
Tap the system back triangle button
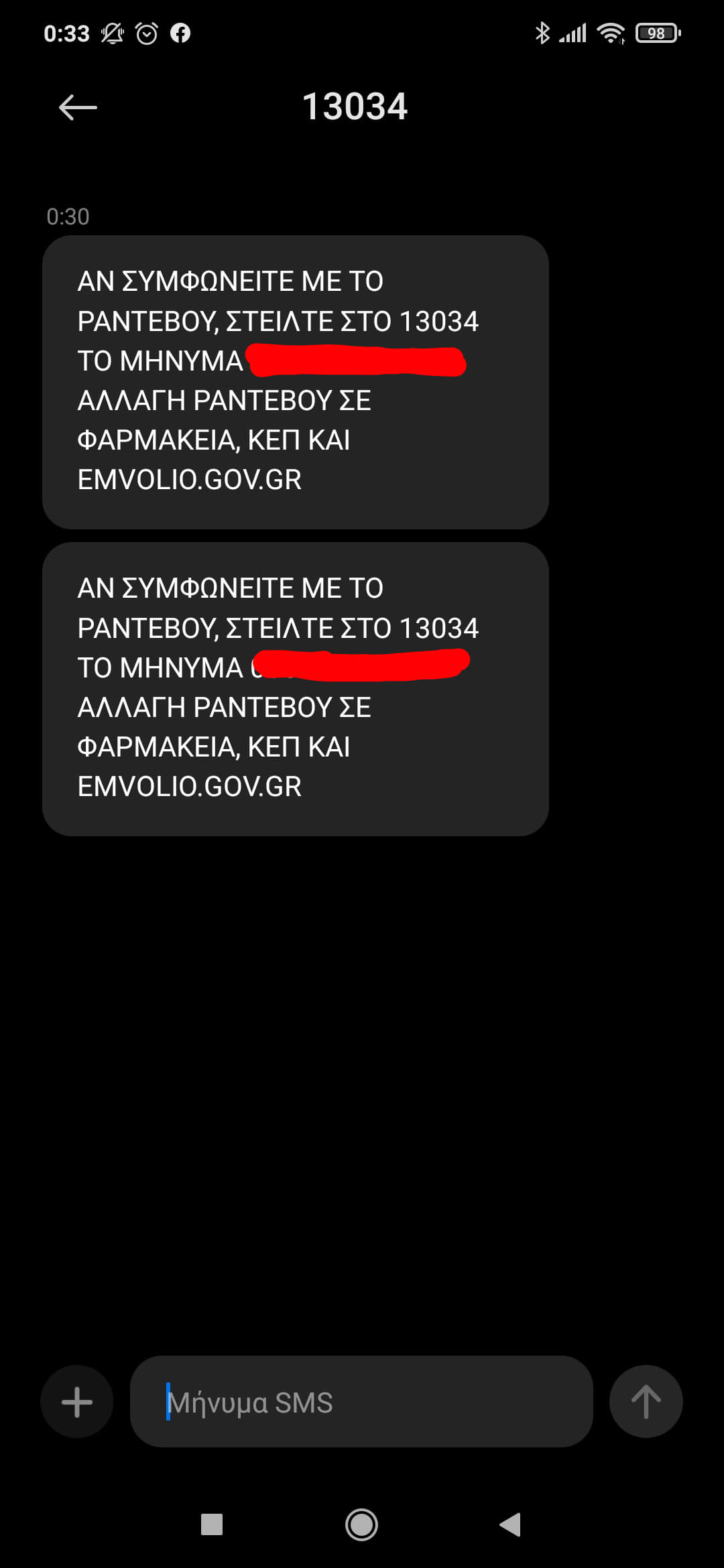point(510,1524)
